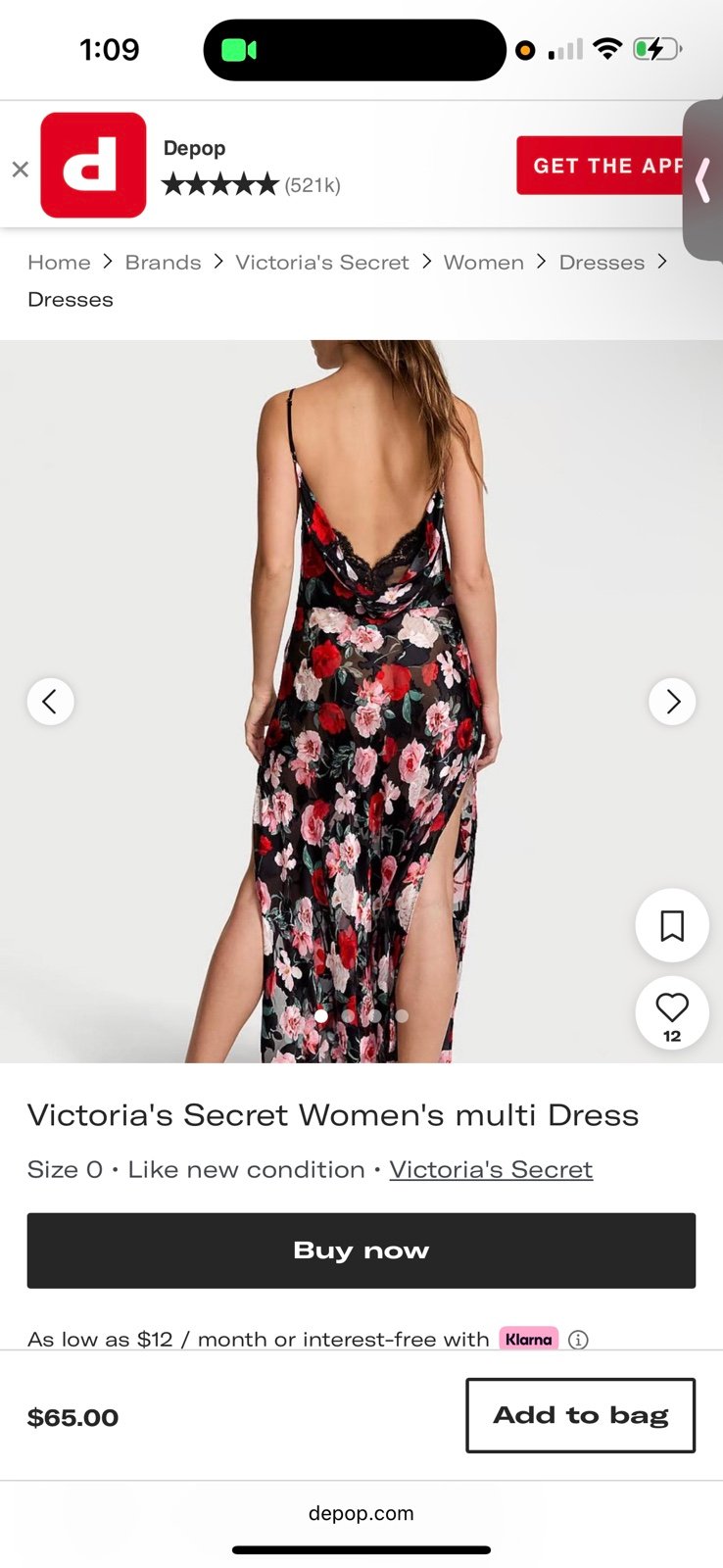The height and width of the screenshot is (1568, 723).
Task: Dismiss the Depop app banner
Action: [x=20, y=169]
